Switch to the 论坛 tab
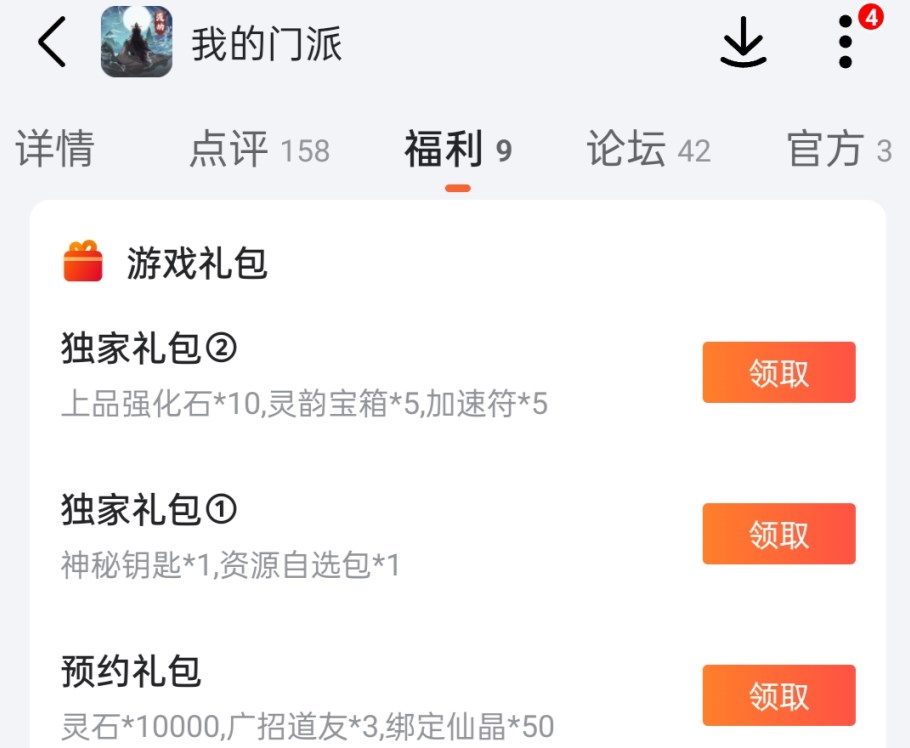This screenshot has height=748, width=910. [x=648, y=150]
